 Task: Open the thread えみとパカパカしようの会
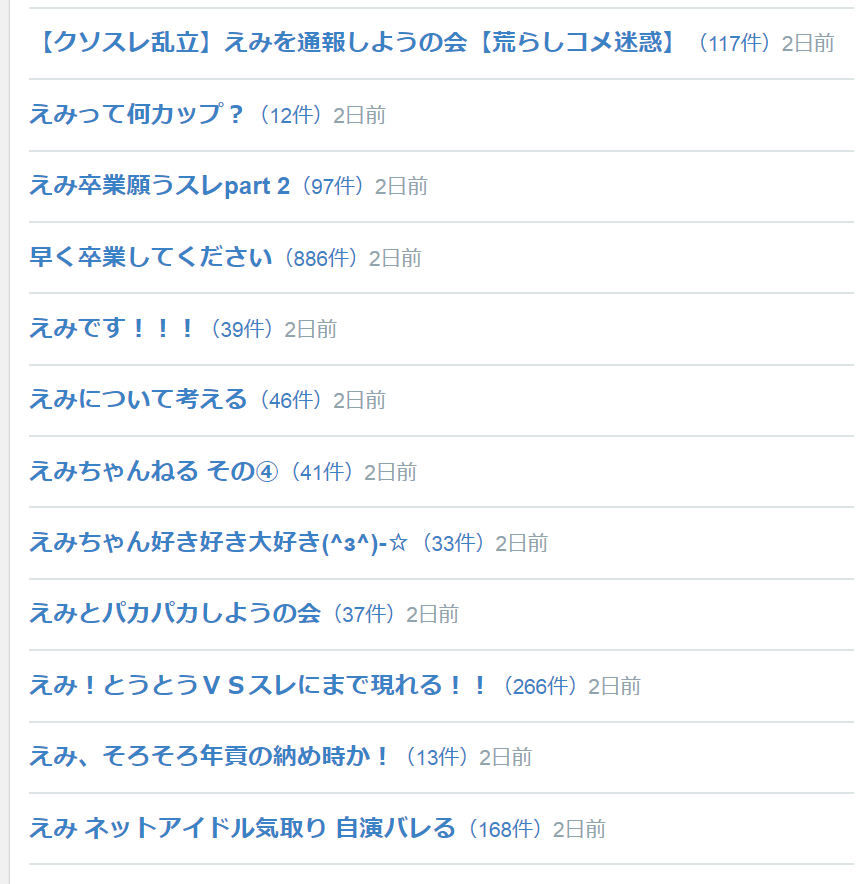[175, 613]
